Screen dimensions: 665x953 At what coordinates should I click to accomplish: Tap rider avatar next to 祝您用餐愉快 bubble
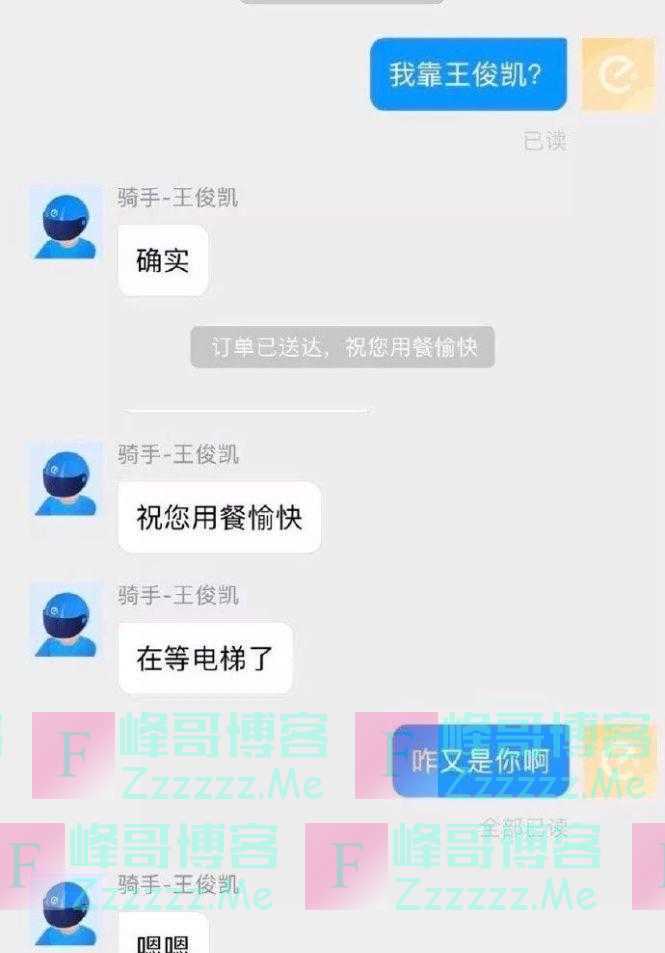click(x=66, y=478)
